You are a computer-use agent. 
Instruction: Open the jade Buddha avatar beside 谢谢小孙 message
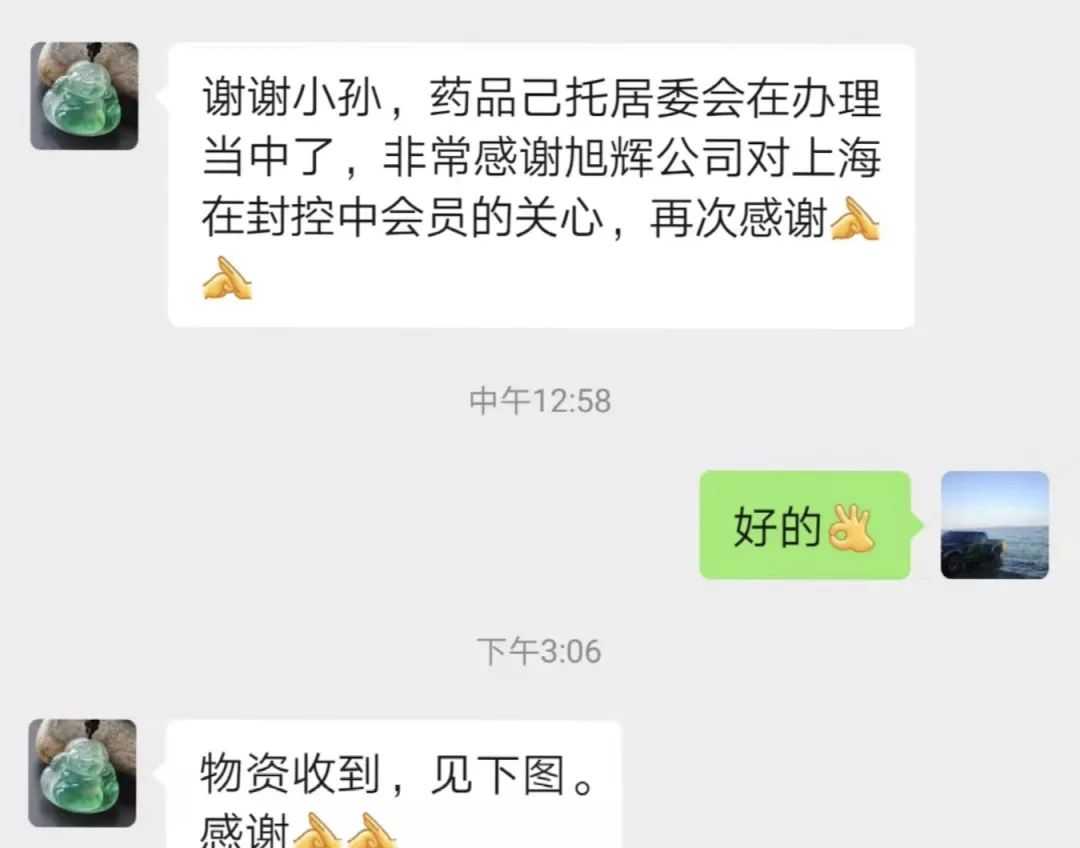coord(84,96)
